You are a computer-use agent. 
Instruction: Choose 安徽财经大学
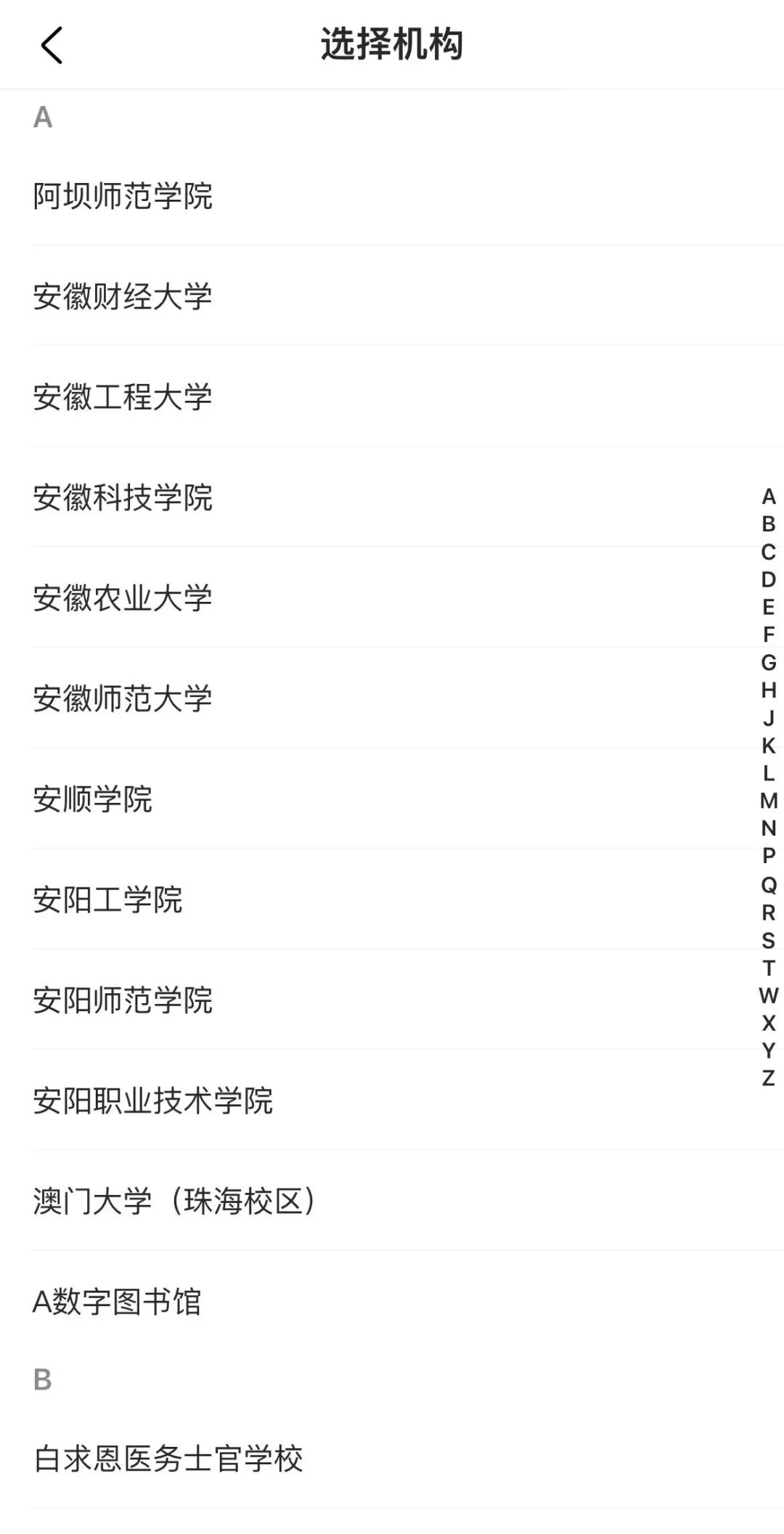123,295
